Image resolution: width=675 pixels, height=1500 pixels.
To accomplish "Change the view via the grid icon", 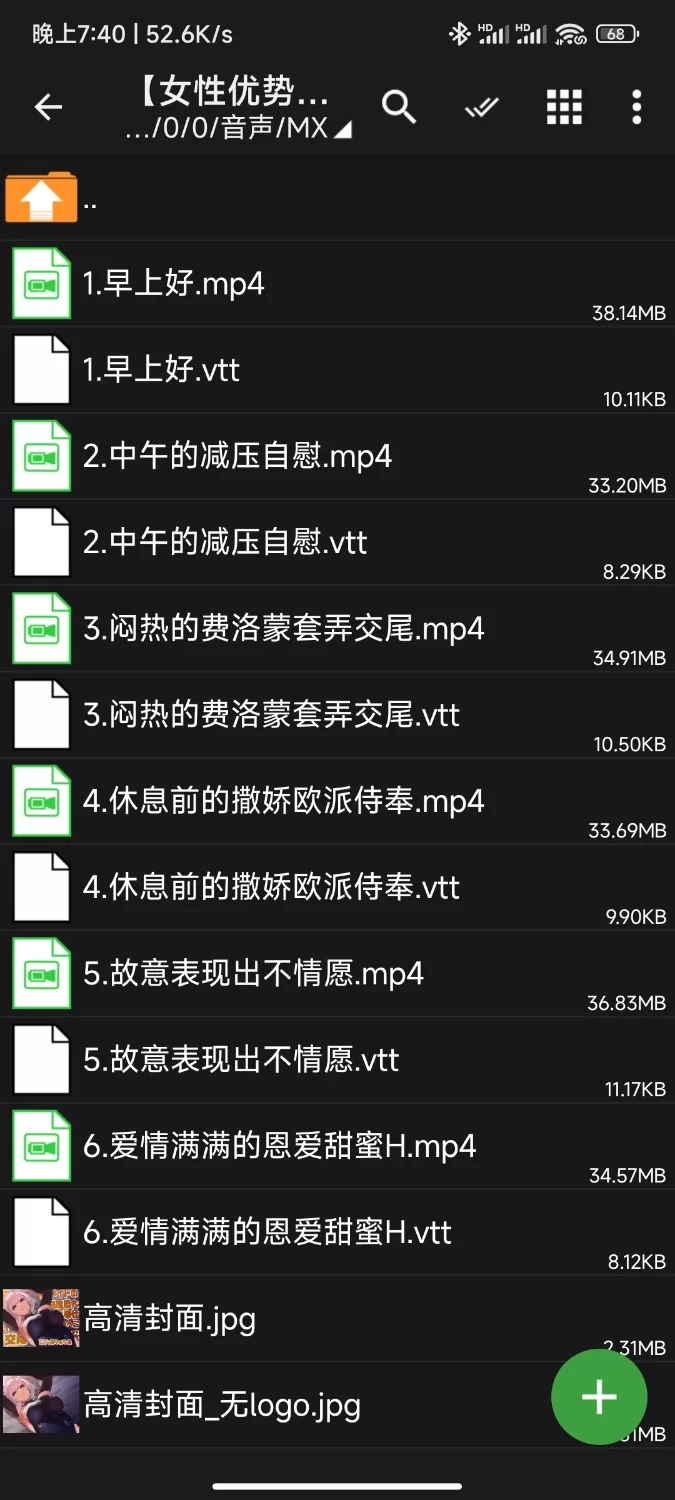I will click(x=564, y=107).
